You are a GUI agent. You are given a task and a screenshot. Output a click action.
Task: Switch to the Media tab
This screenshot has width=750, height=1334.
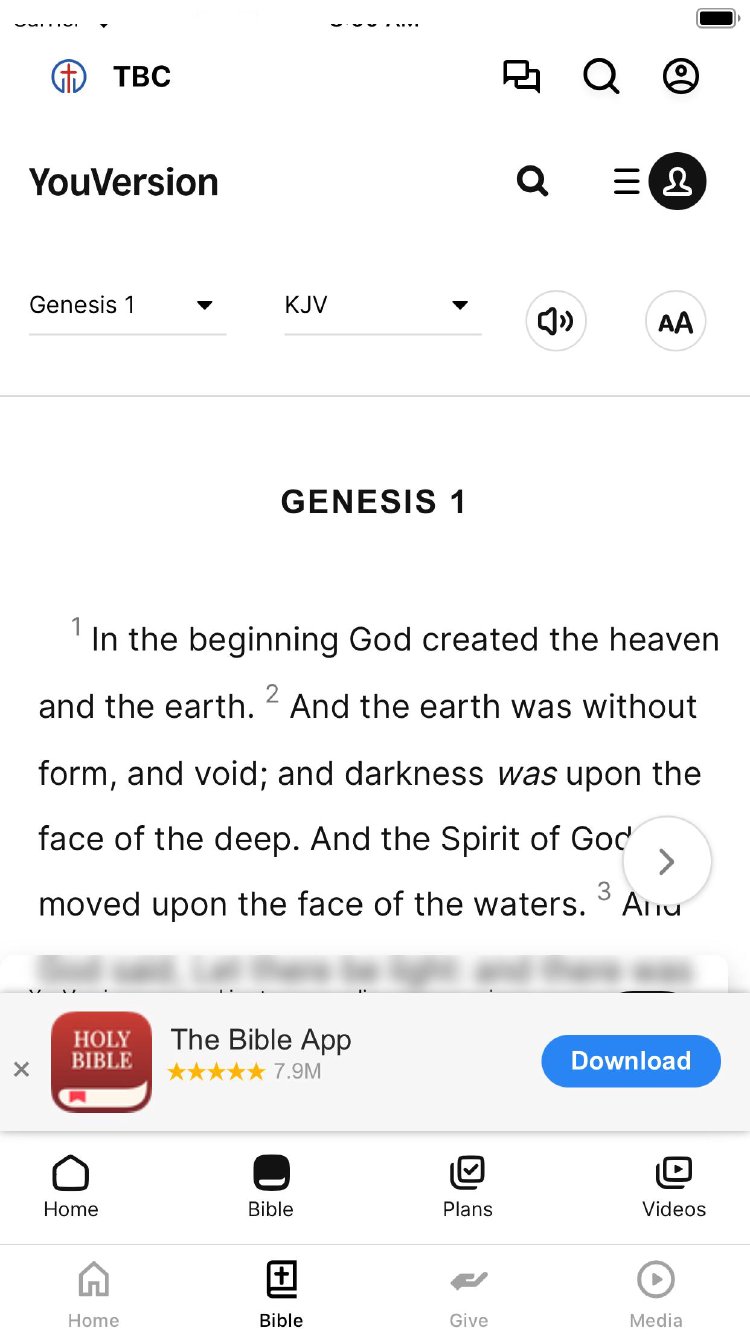[x=656, y=1294]
